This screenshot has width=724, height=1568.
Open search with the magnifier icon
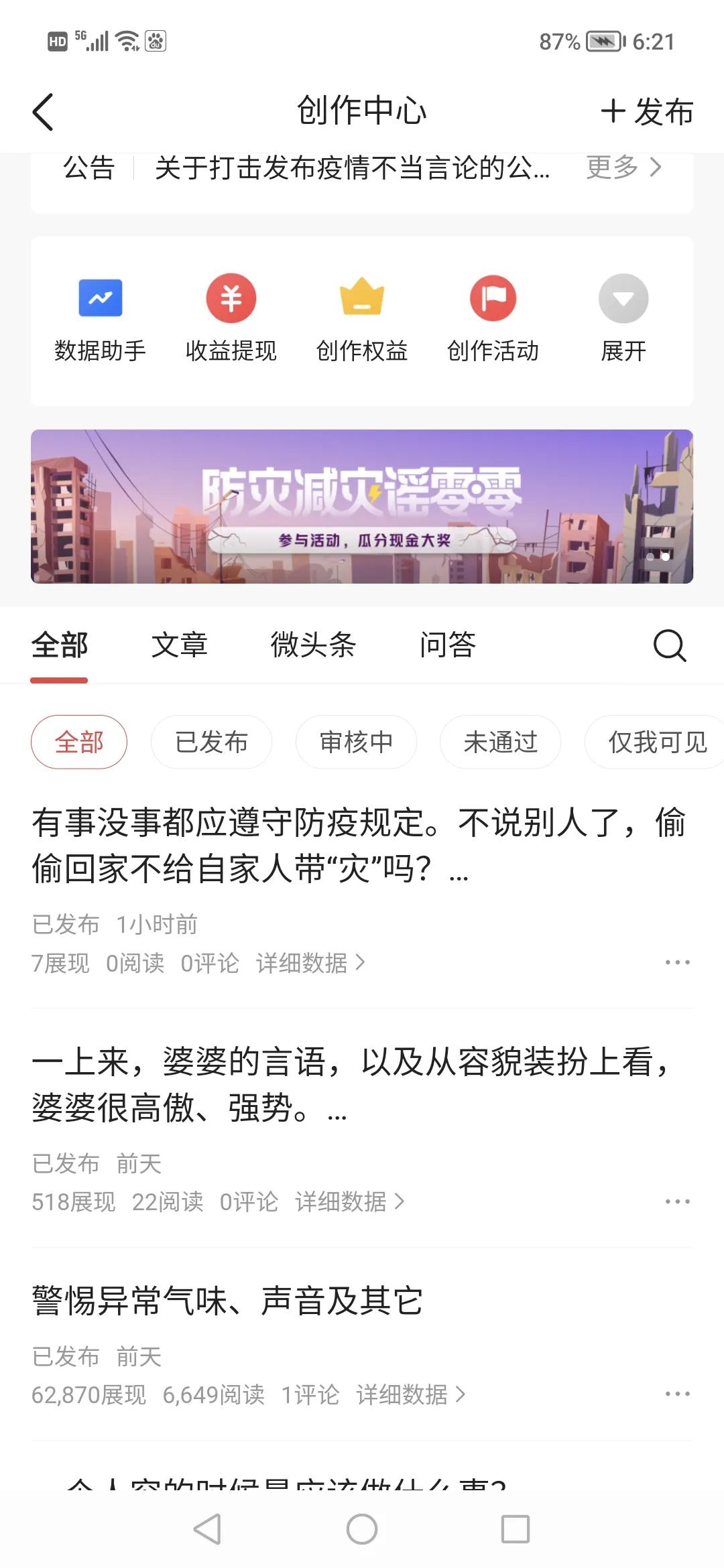tap(668, 645)
